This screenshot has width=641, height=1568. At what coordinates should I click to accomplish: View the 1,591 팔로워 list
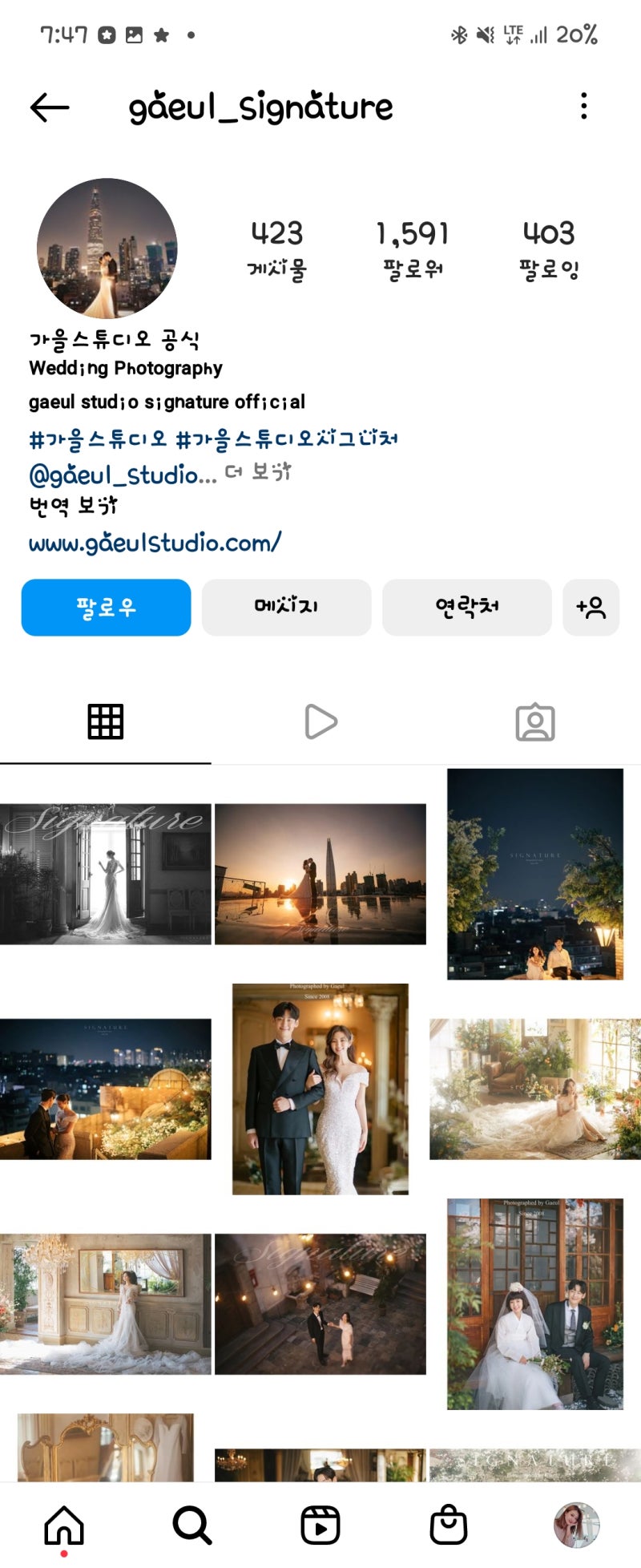413,249
